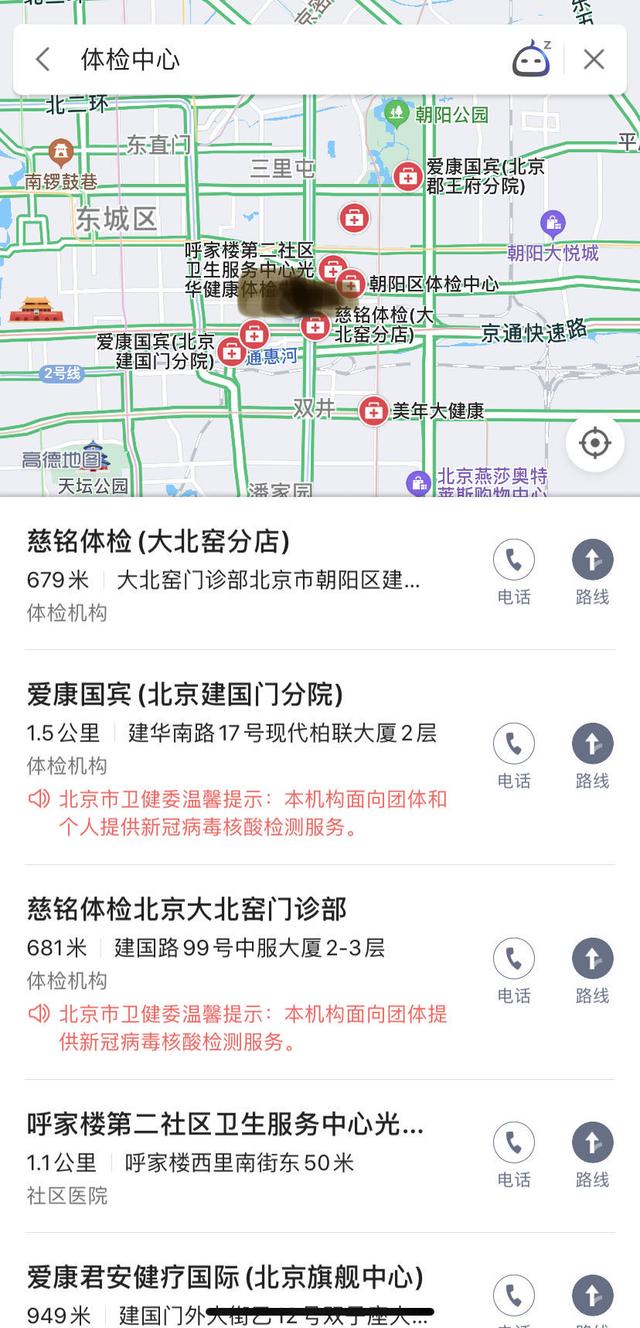Get route to 爱康国宾 (北京建国门分院)
The image size is (640, 1328).
592,757
